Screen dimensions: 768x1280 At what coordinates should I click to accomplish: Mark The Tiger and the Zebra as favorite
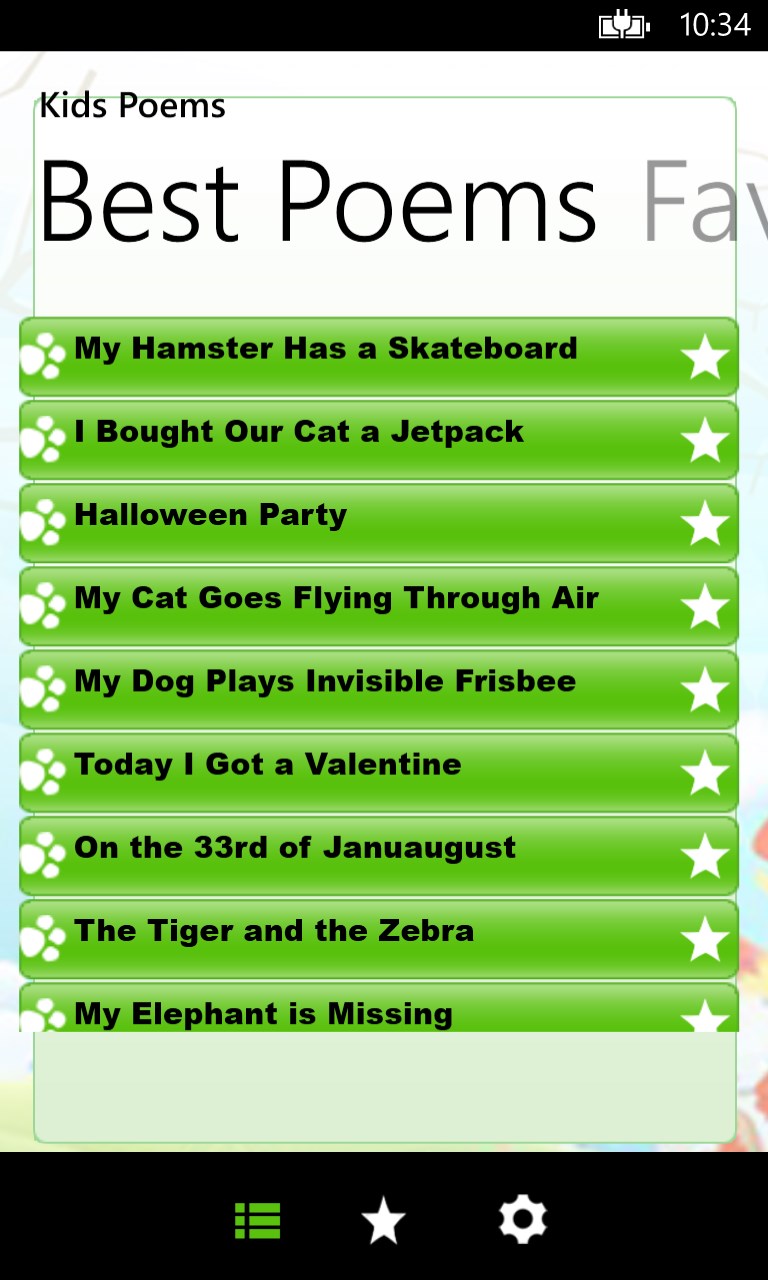705,938
